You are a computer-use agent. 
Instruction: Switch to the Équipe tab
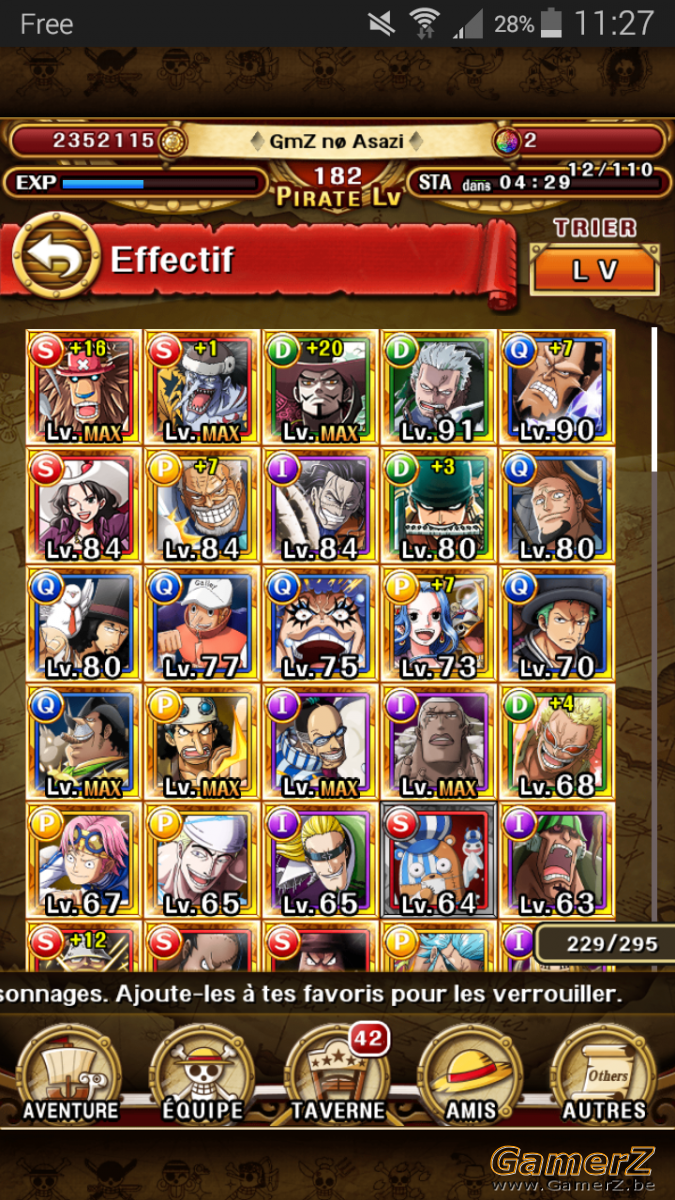click(x=203, y=1073)
